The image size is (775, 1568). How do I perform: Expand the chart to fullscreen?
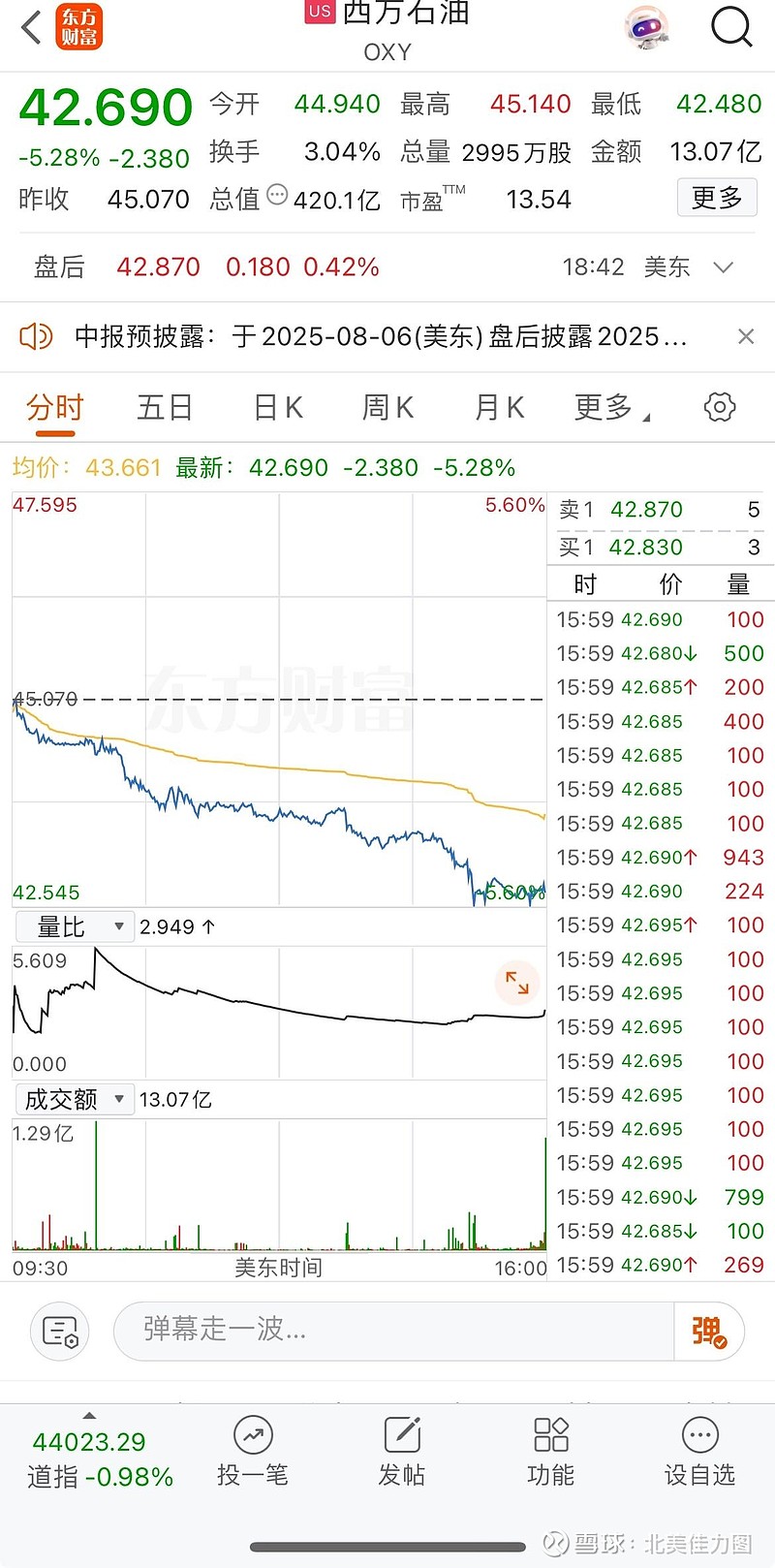click(517, 985)
